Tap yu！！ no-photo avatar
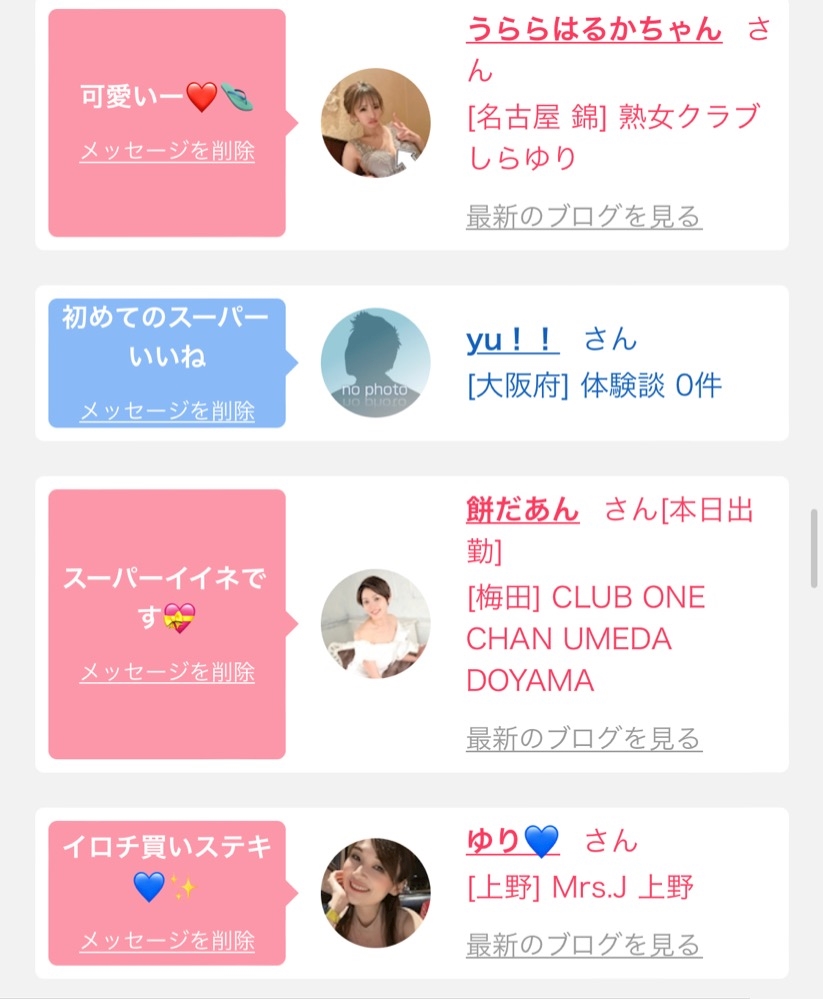823x999 pixels. pyautogui.click(x=375, y=363)
